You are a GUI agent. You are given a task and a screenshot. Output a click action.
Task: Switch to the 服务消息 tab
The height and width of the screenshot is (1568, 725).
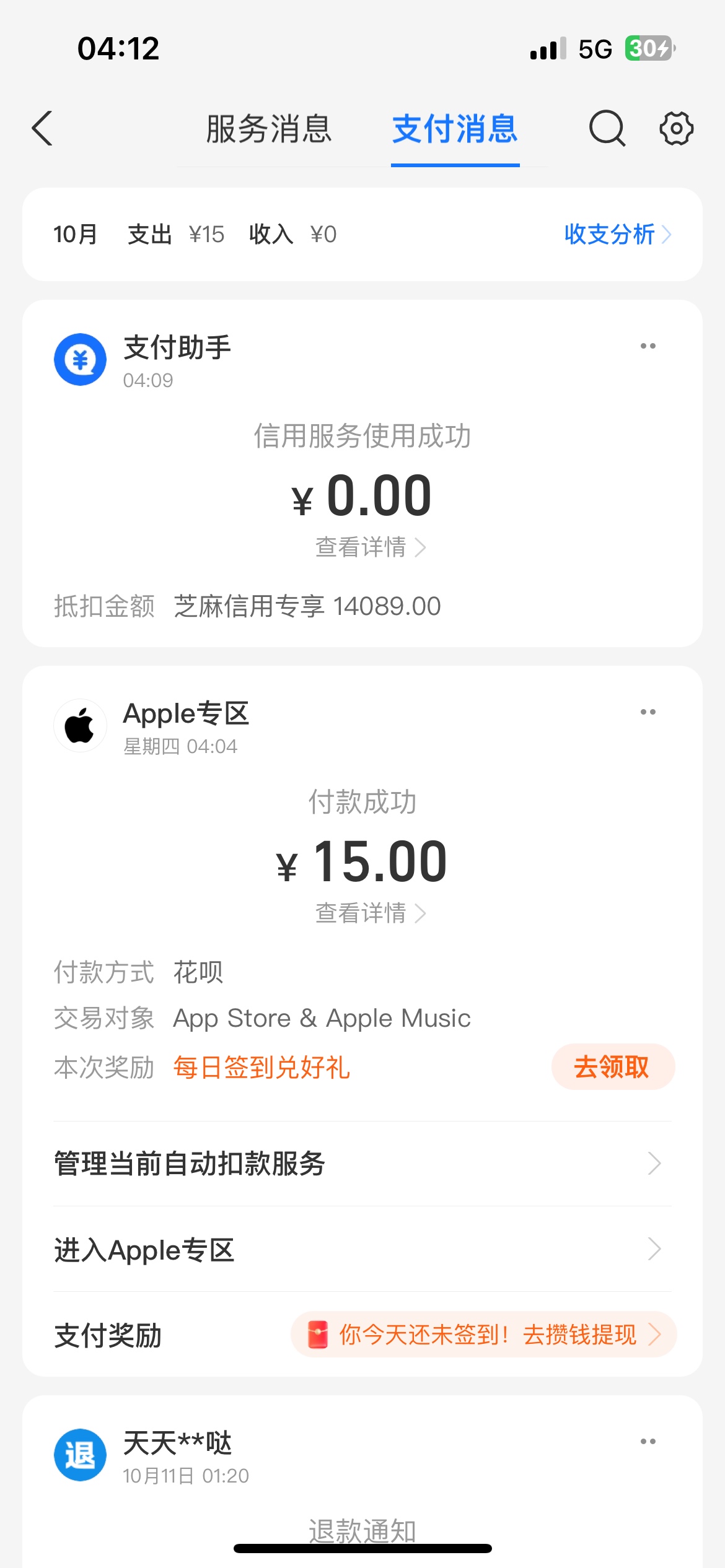pyautogui.click(x=269, y=129)
